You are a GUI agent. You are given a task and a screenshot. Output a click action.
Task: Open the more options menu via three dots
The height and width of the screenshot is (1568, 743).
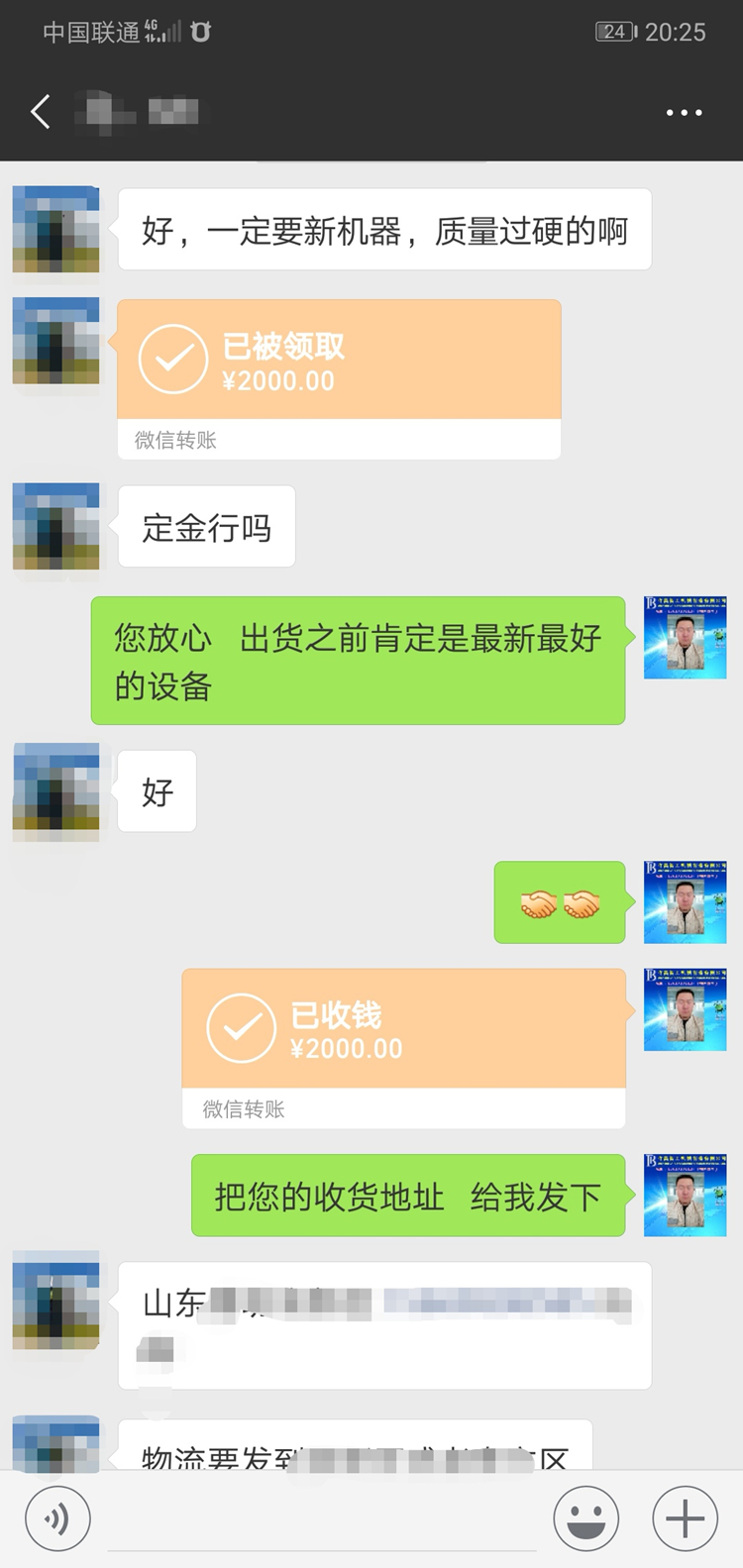pos(684,112)
